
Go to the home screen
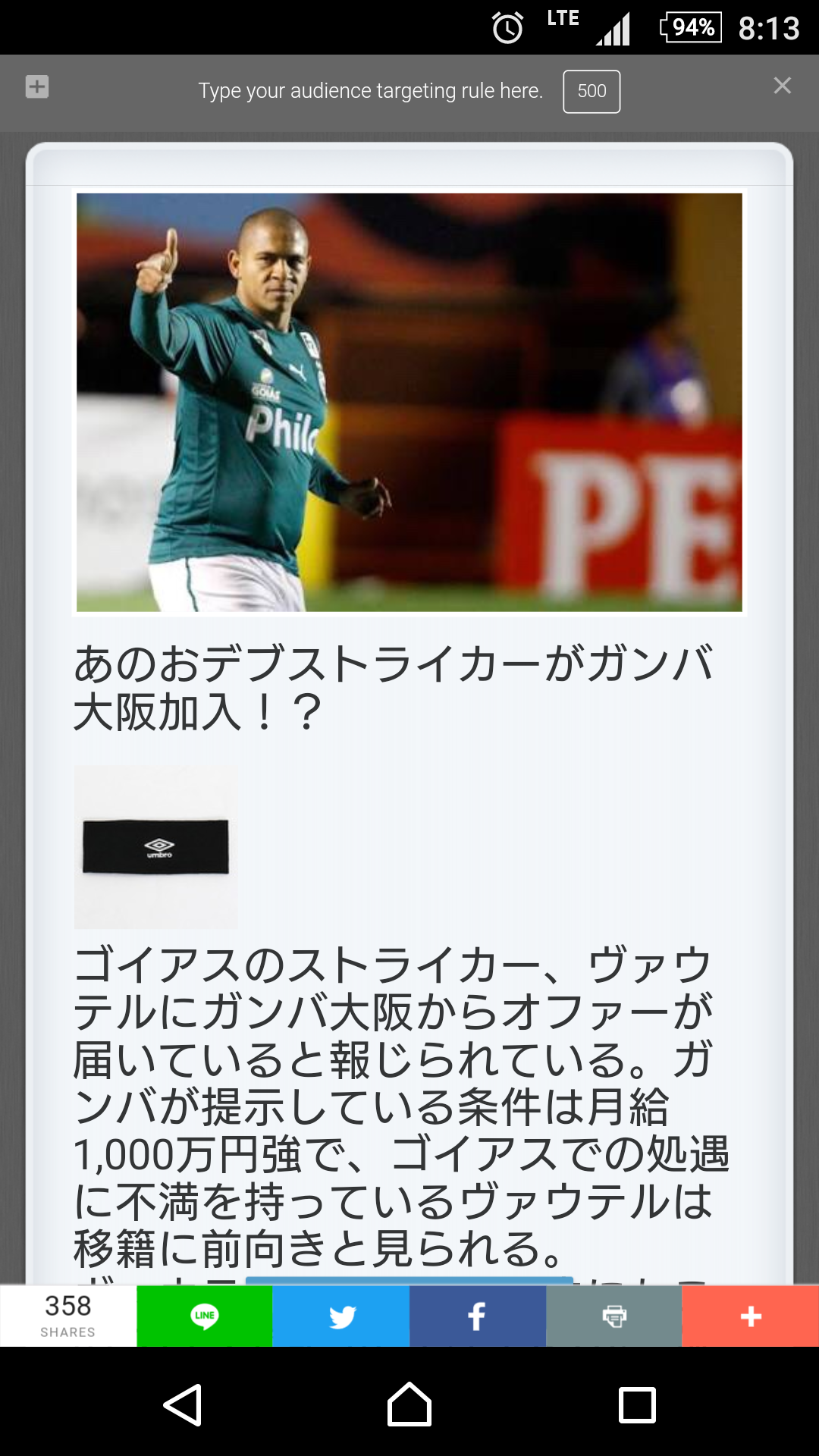(409, 1405)
